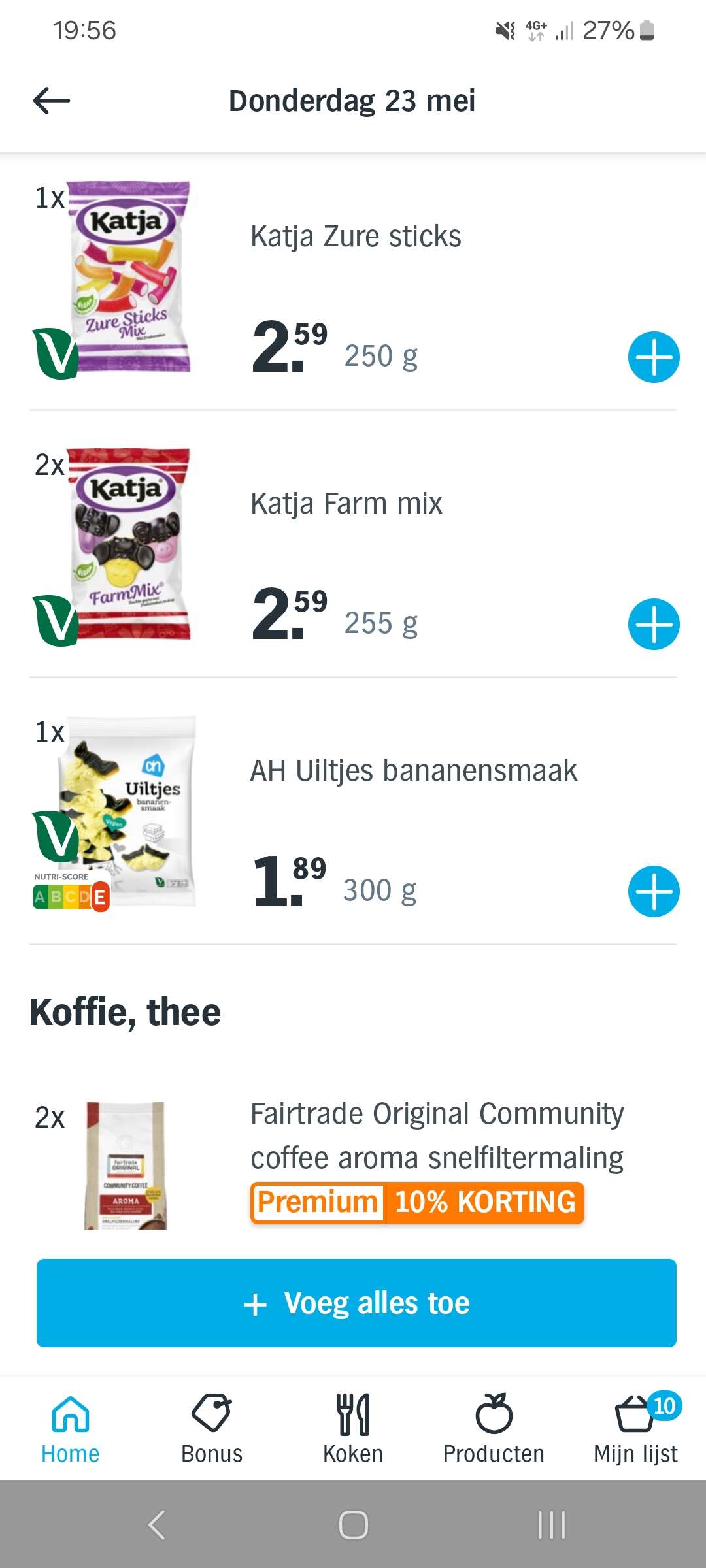Open the Mijn lijst tab

pos(635,1429)
